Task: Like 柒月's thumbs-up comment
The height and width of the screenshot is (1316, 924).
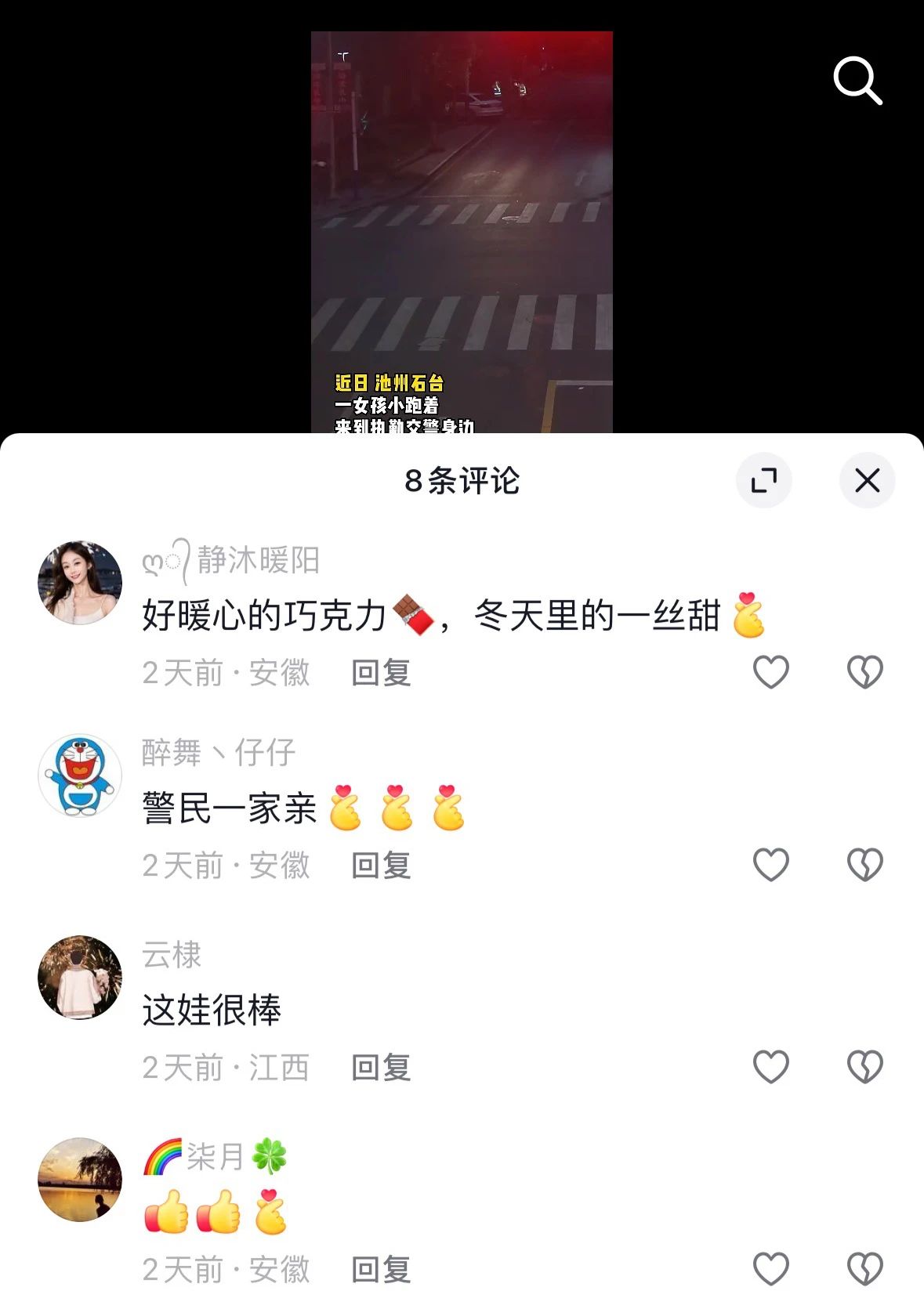Action: coord(770,1269)
